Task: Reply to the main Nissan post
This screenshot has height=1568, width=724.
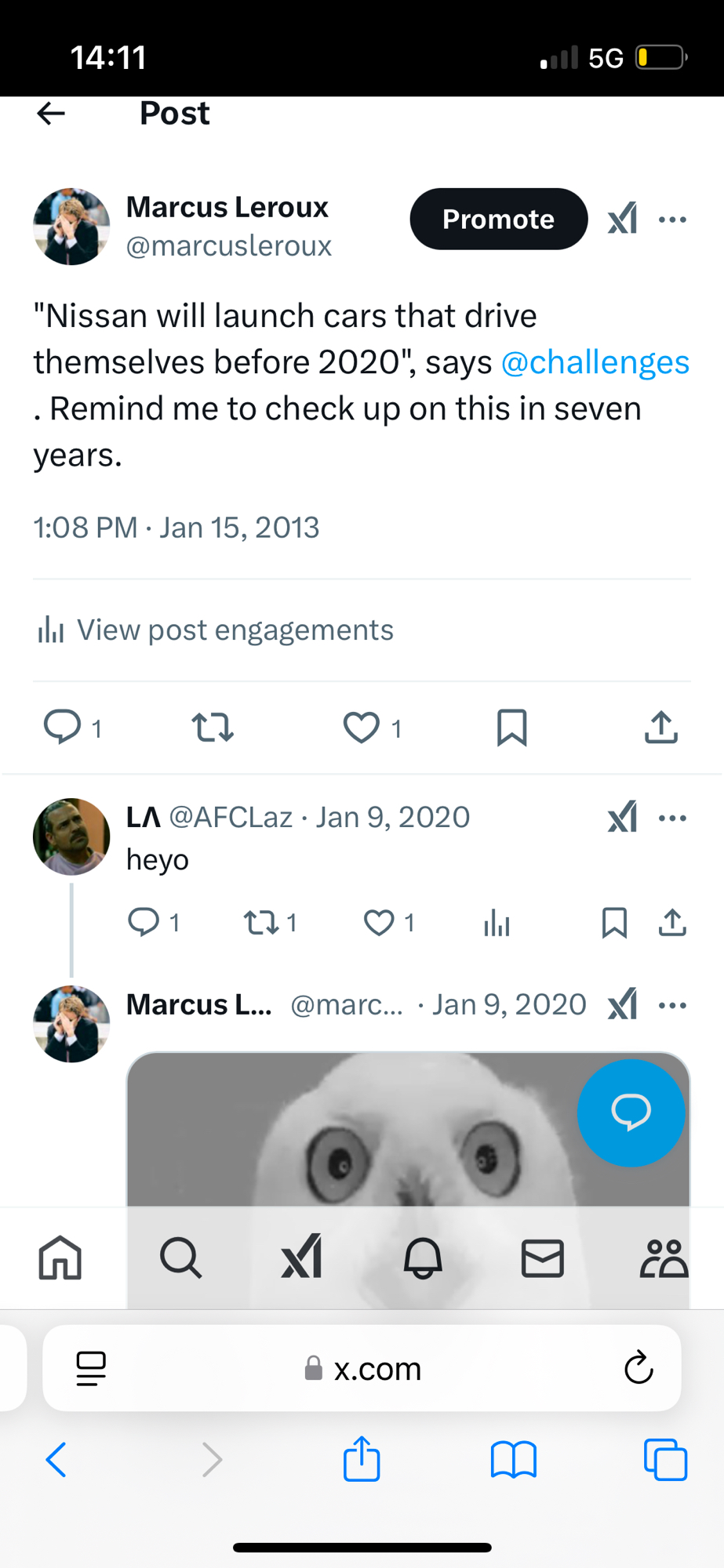Action: (x=63, y=727)
